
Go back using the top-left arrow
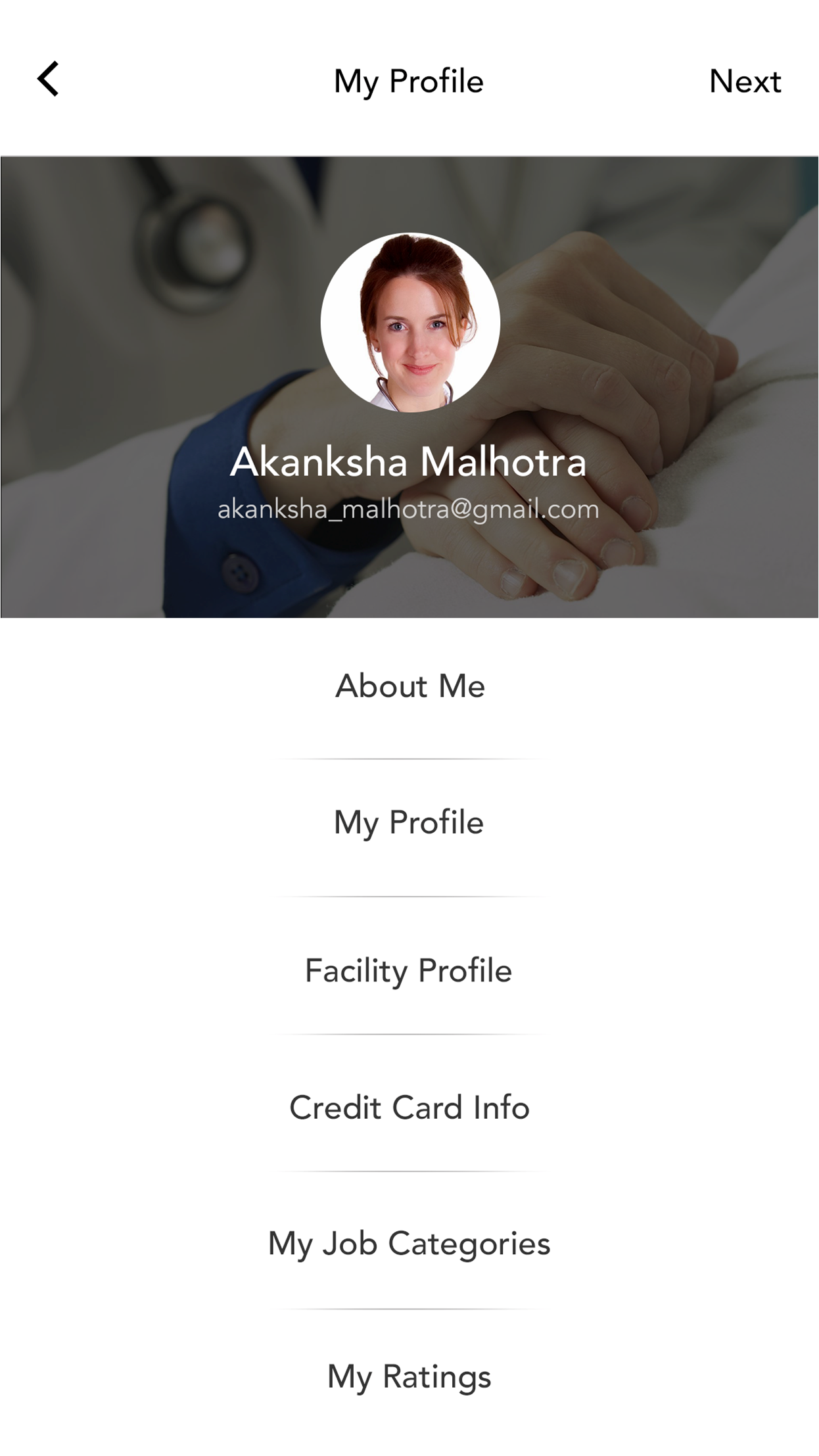tap(49, 80)
